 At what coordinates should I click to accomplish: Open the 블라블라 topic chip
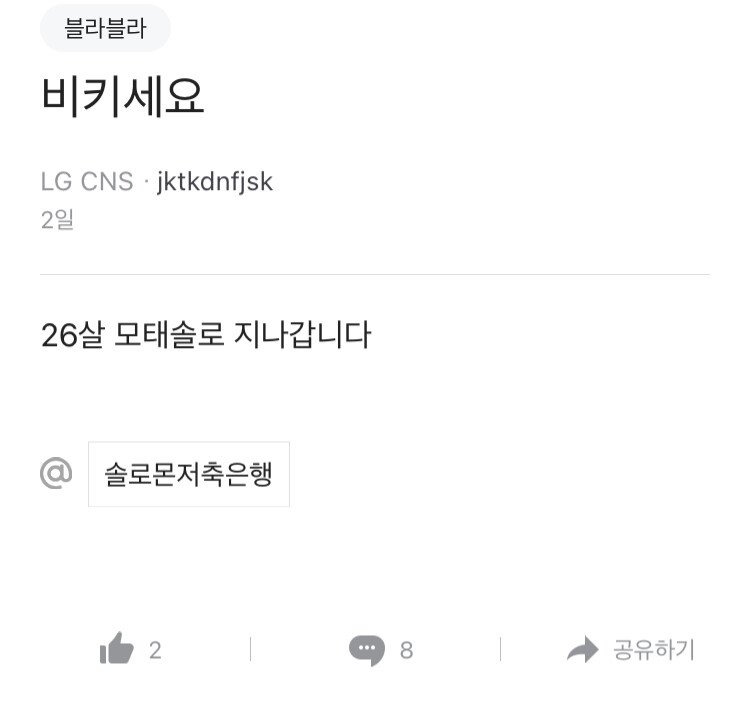click(105, 28)
